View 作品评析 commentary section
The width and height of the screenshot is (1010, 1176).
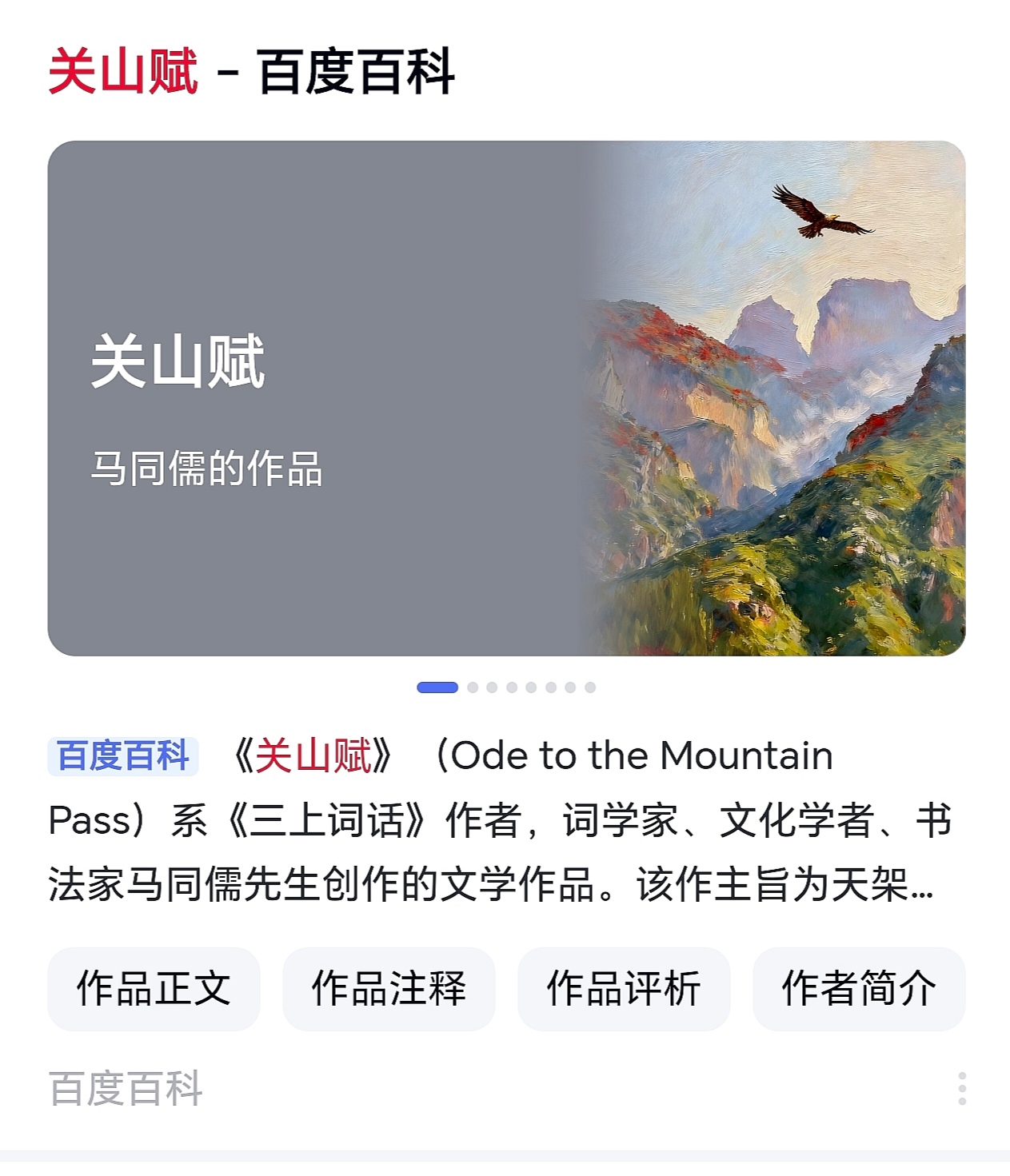(x=625, y=989)
